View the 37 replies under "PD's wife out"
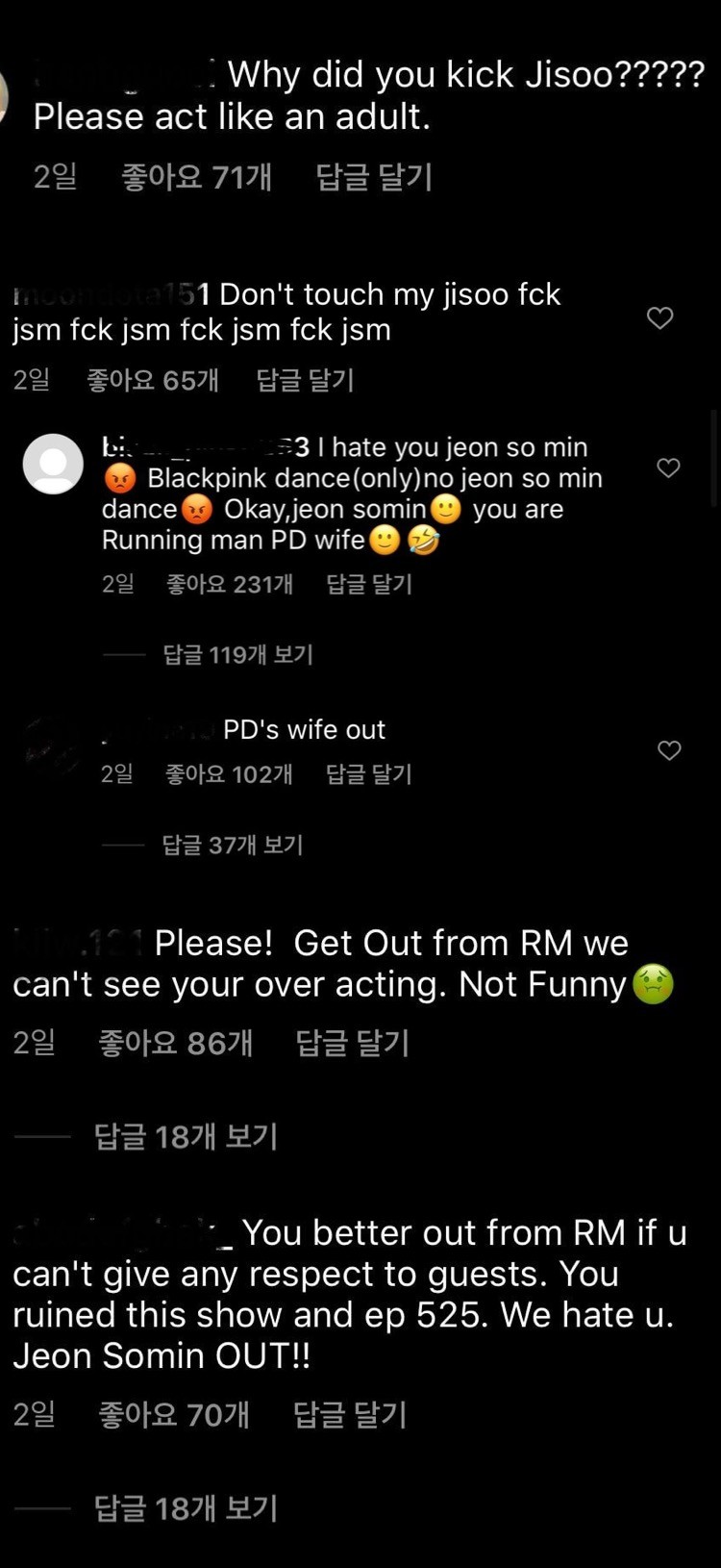 pyautogui.click(x=232, y=846)
